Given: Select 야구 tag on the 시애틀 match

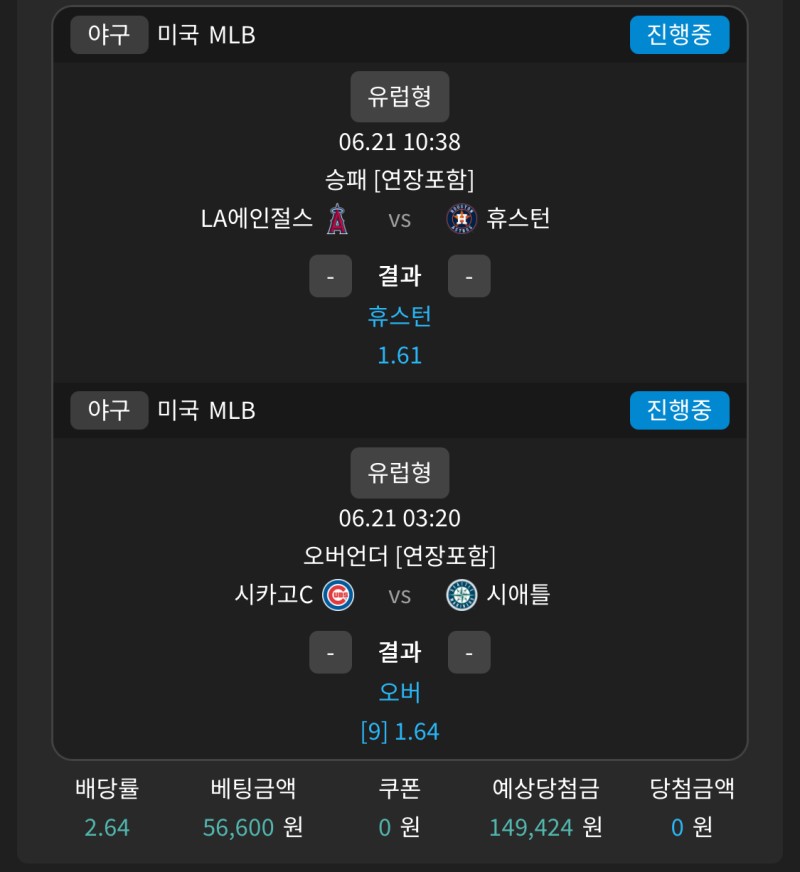Looking at the screenshot, I should (109, 410).
